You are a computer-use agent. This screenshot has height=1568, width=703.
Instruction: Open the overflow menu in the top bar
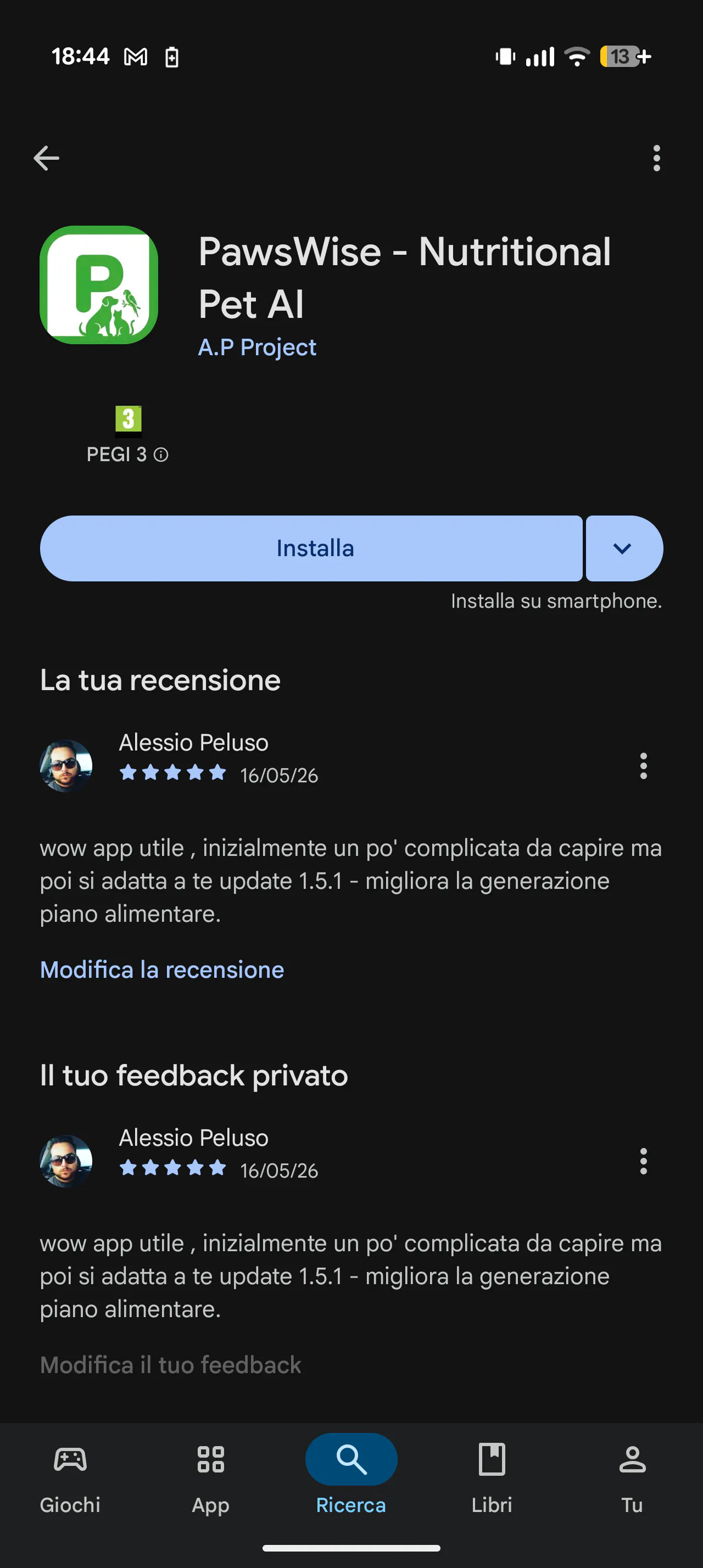656,158
